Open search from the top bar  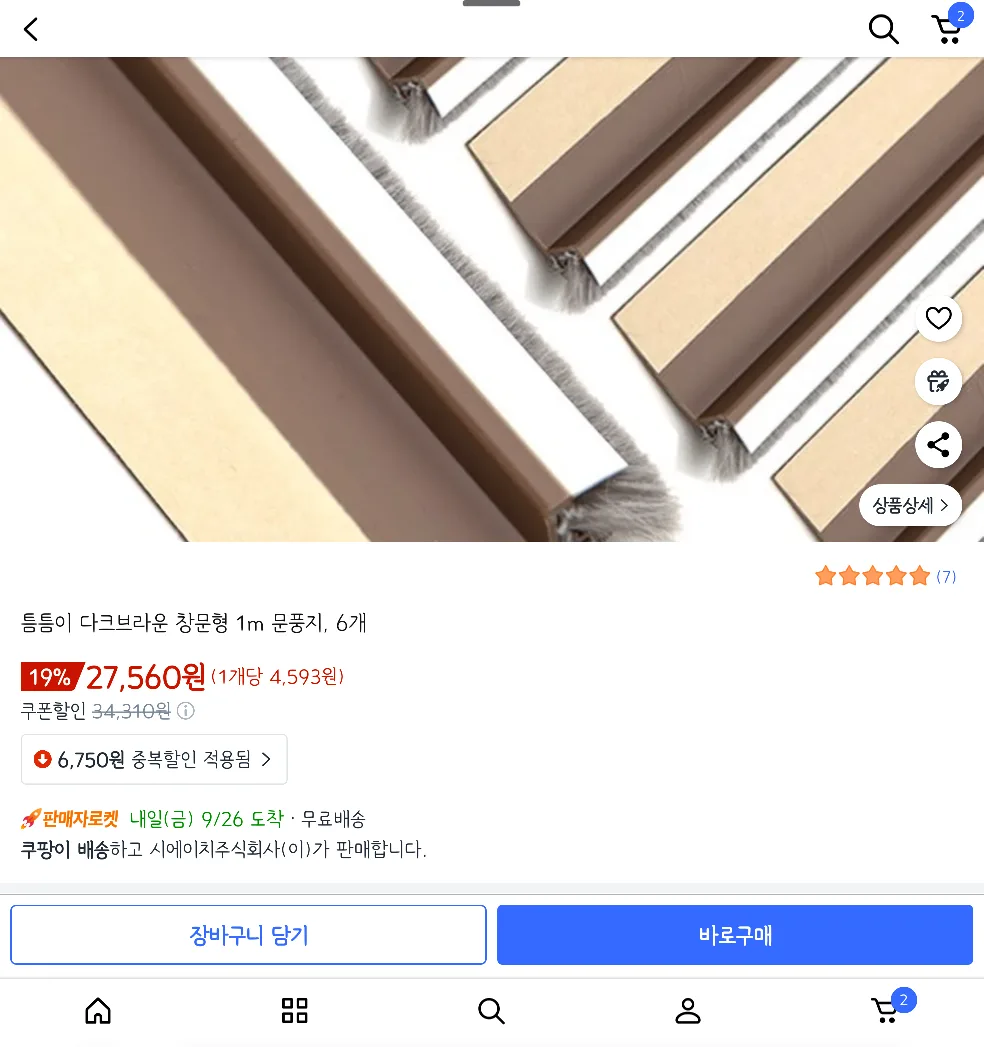(x=883, y=30)
